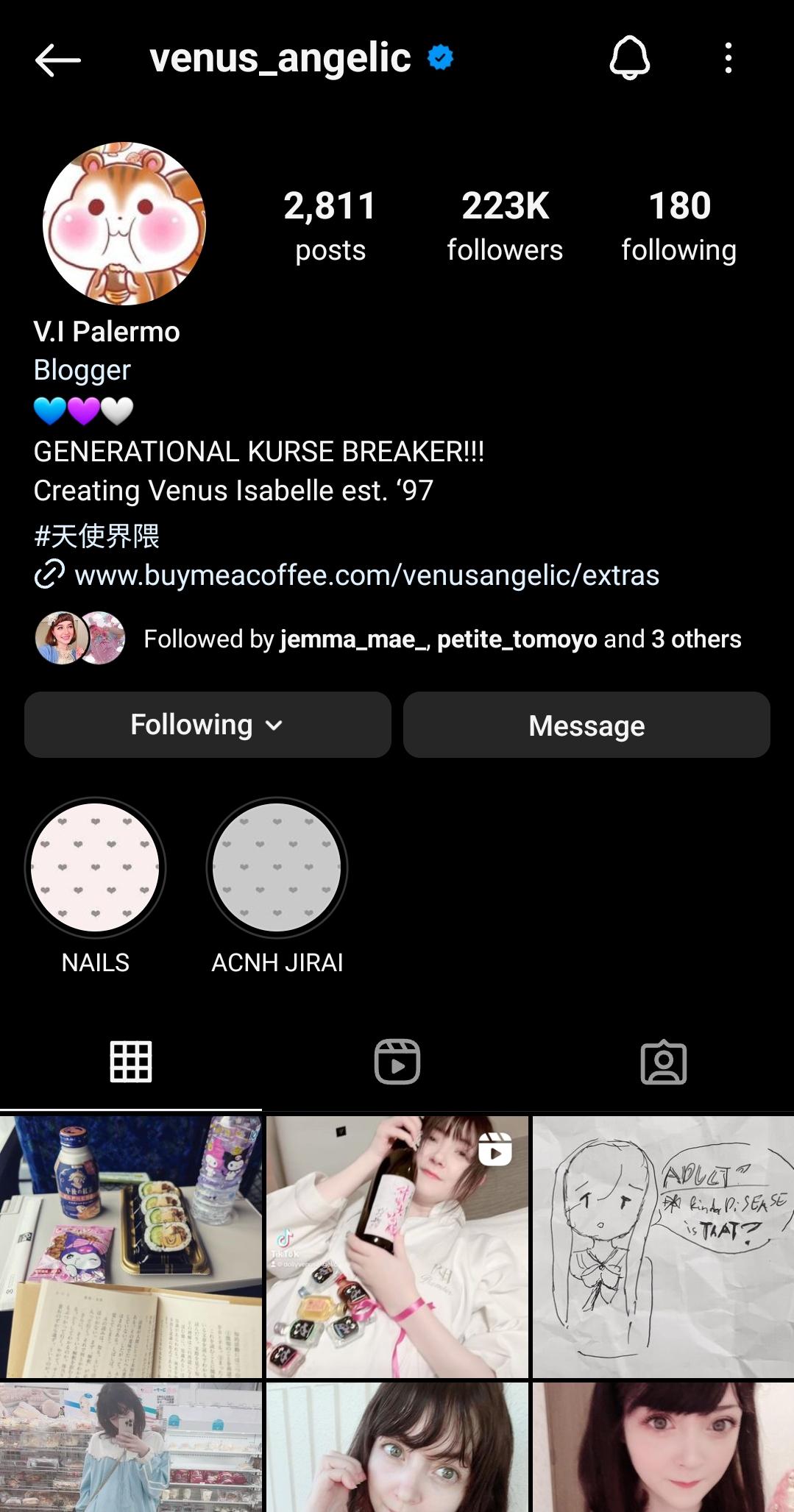Expand follow options via the Following chevron

[274, 725]
